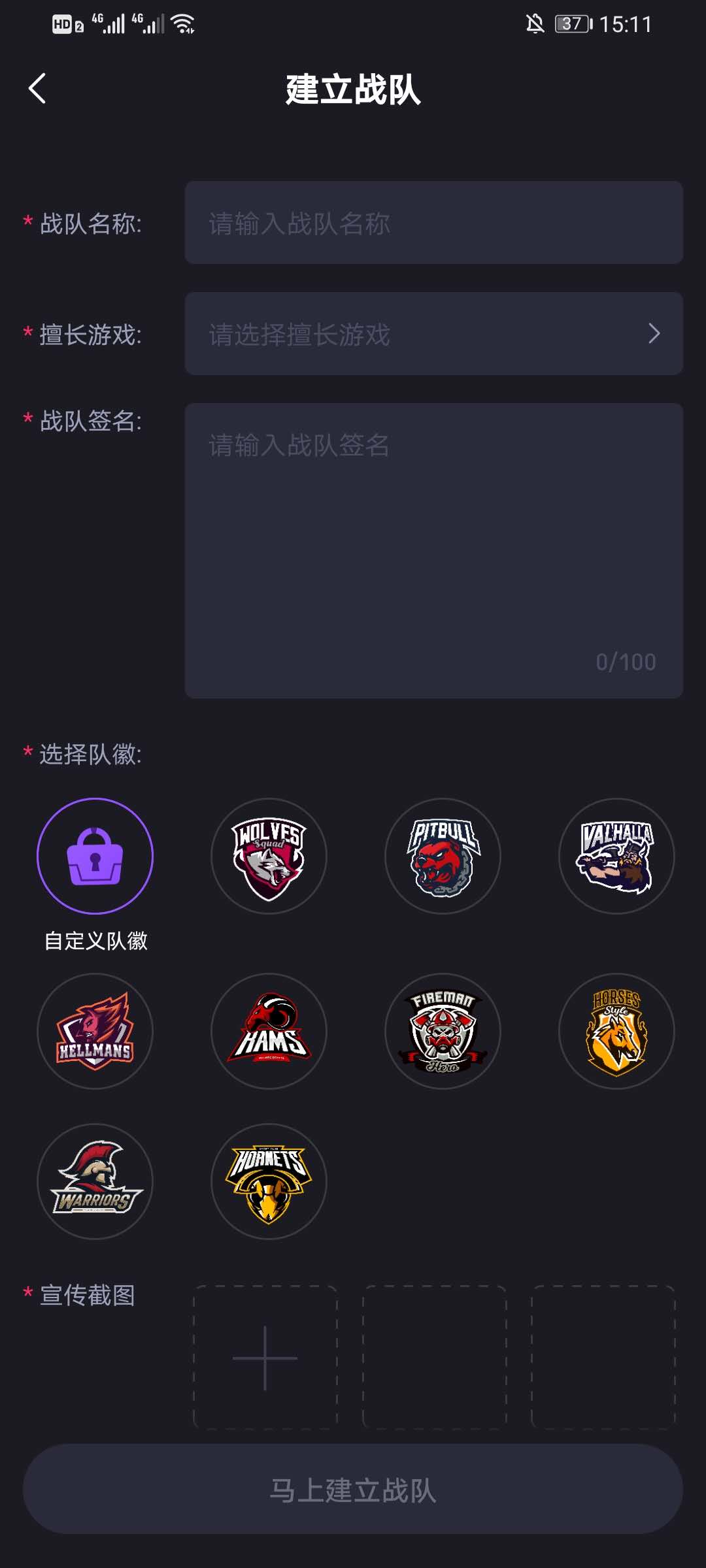
Task: Select the Wolves Squad emblem
Action: 269,856
